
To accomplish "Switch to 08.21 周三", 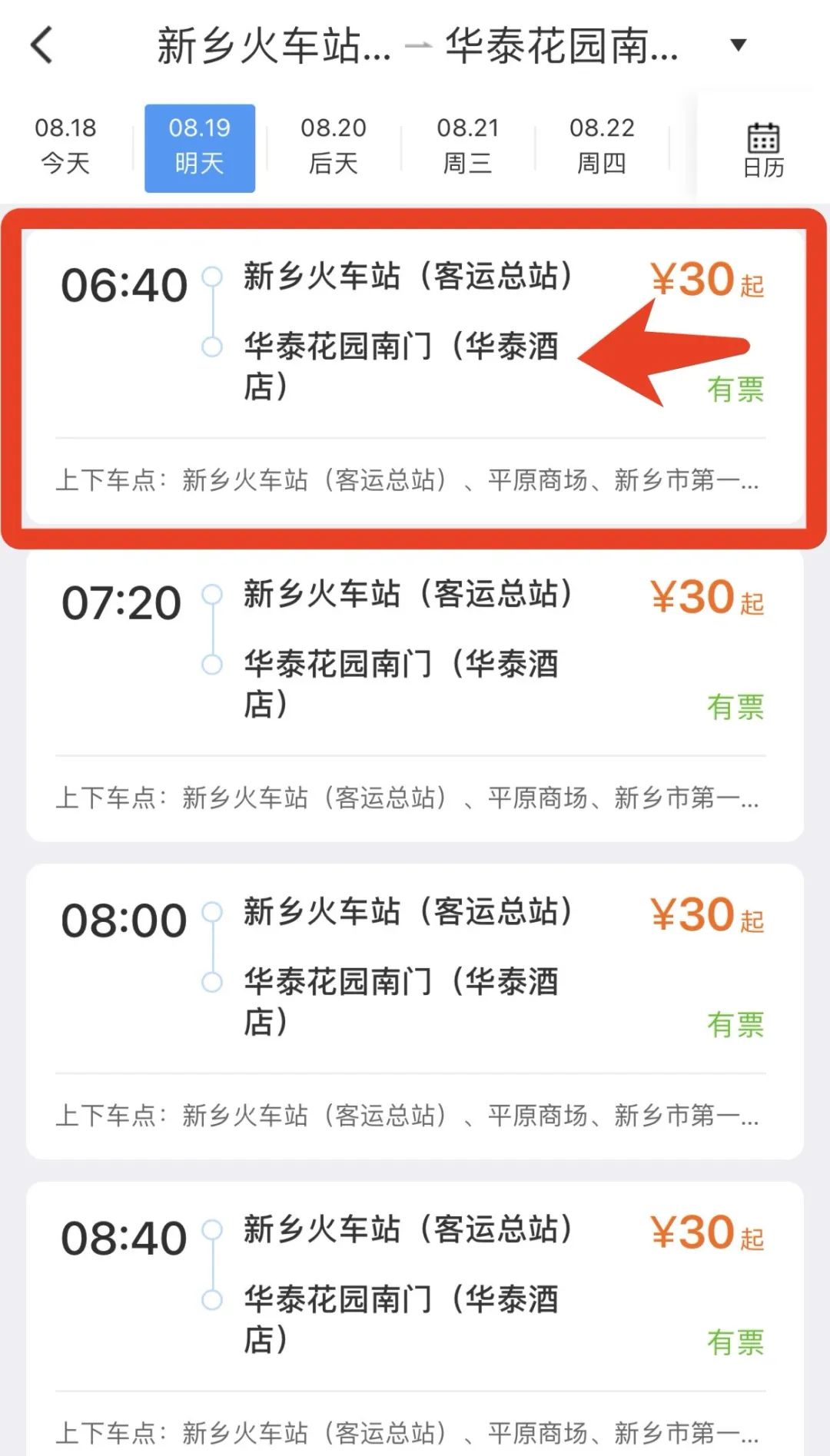I will [x=467, y=146].
